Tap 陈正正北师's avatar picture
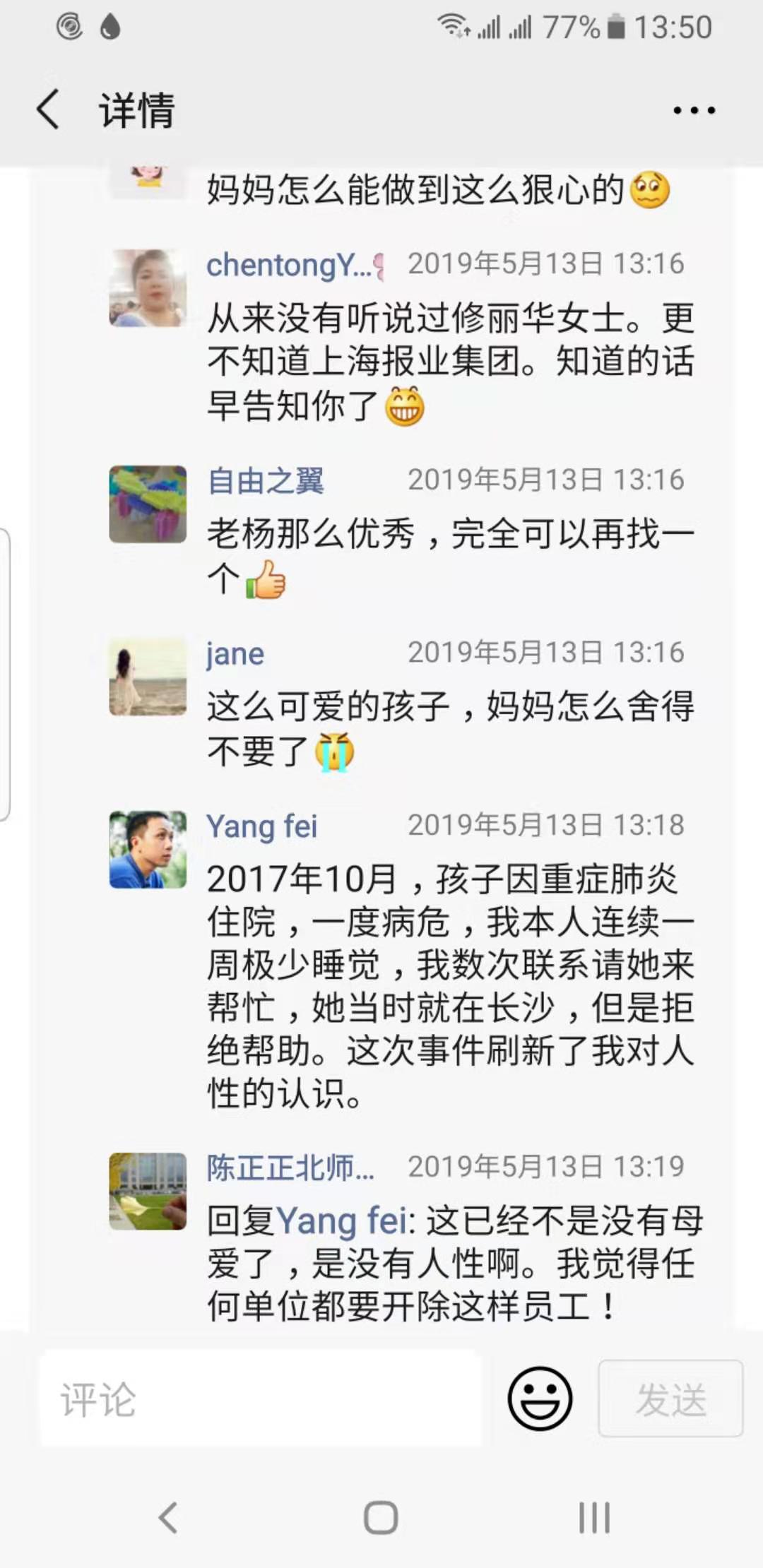The width and height of the screenshot is (763, 1568). tap(148, 1192)
